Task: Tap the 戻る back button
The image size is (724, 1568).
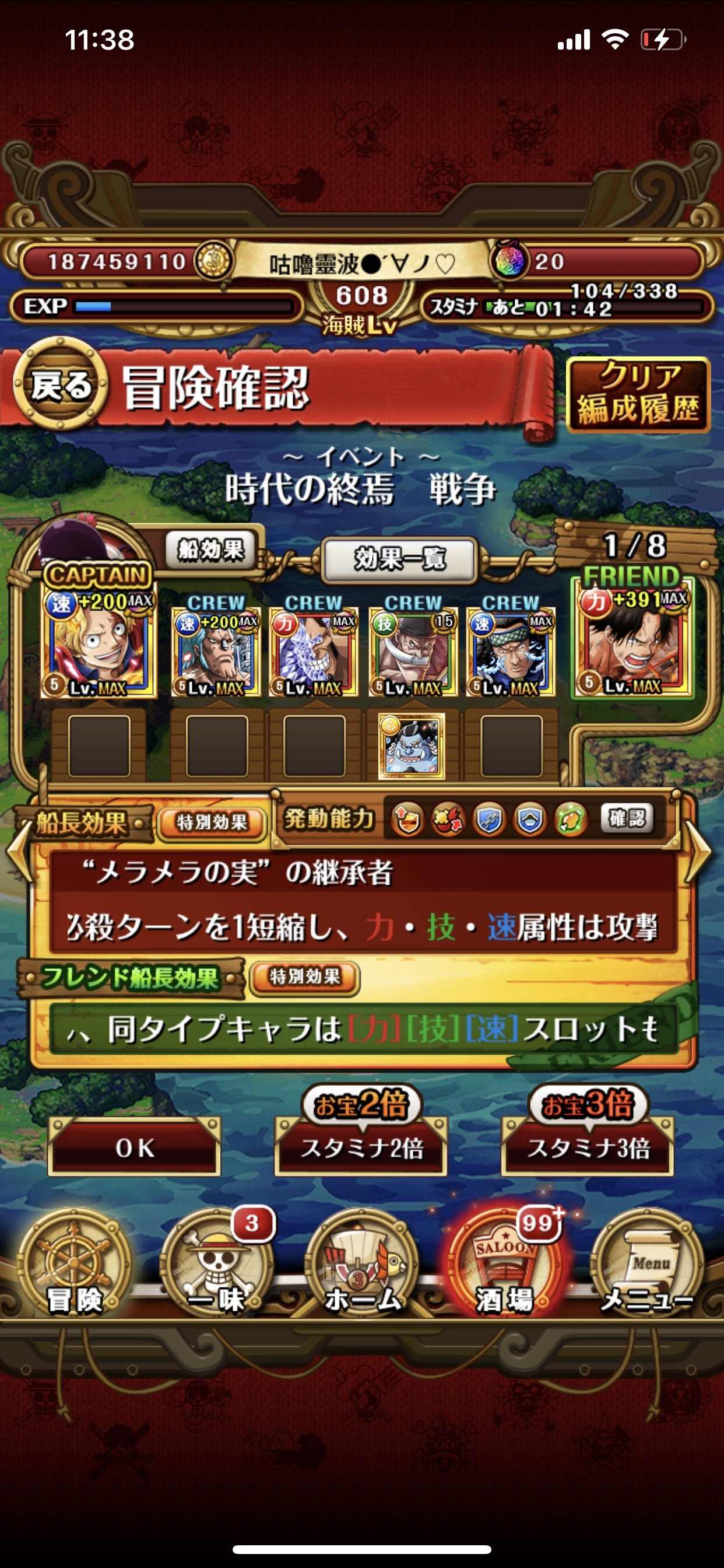Action: click(60, 386)
